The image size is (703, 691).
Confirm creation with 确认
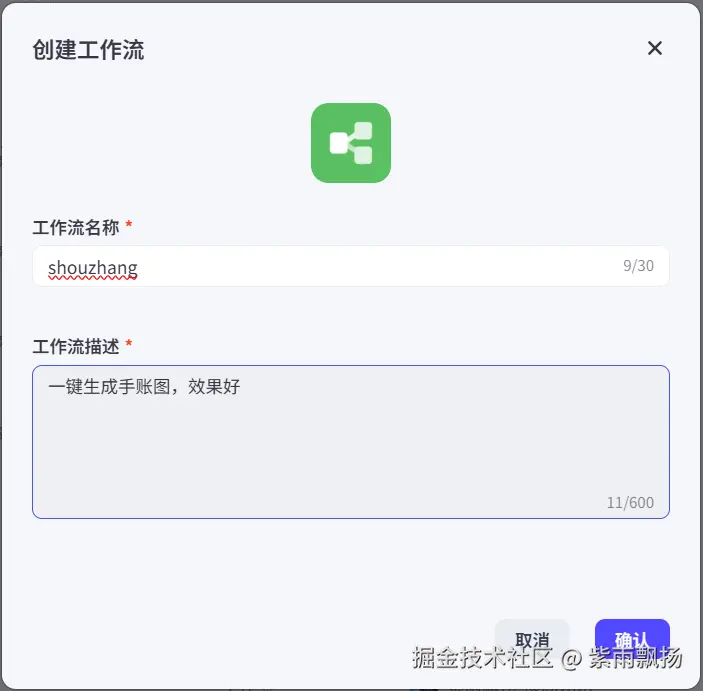click(x=631, y=638)
